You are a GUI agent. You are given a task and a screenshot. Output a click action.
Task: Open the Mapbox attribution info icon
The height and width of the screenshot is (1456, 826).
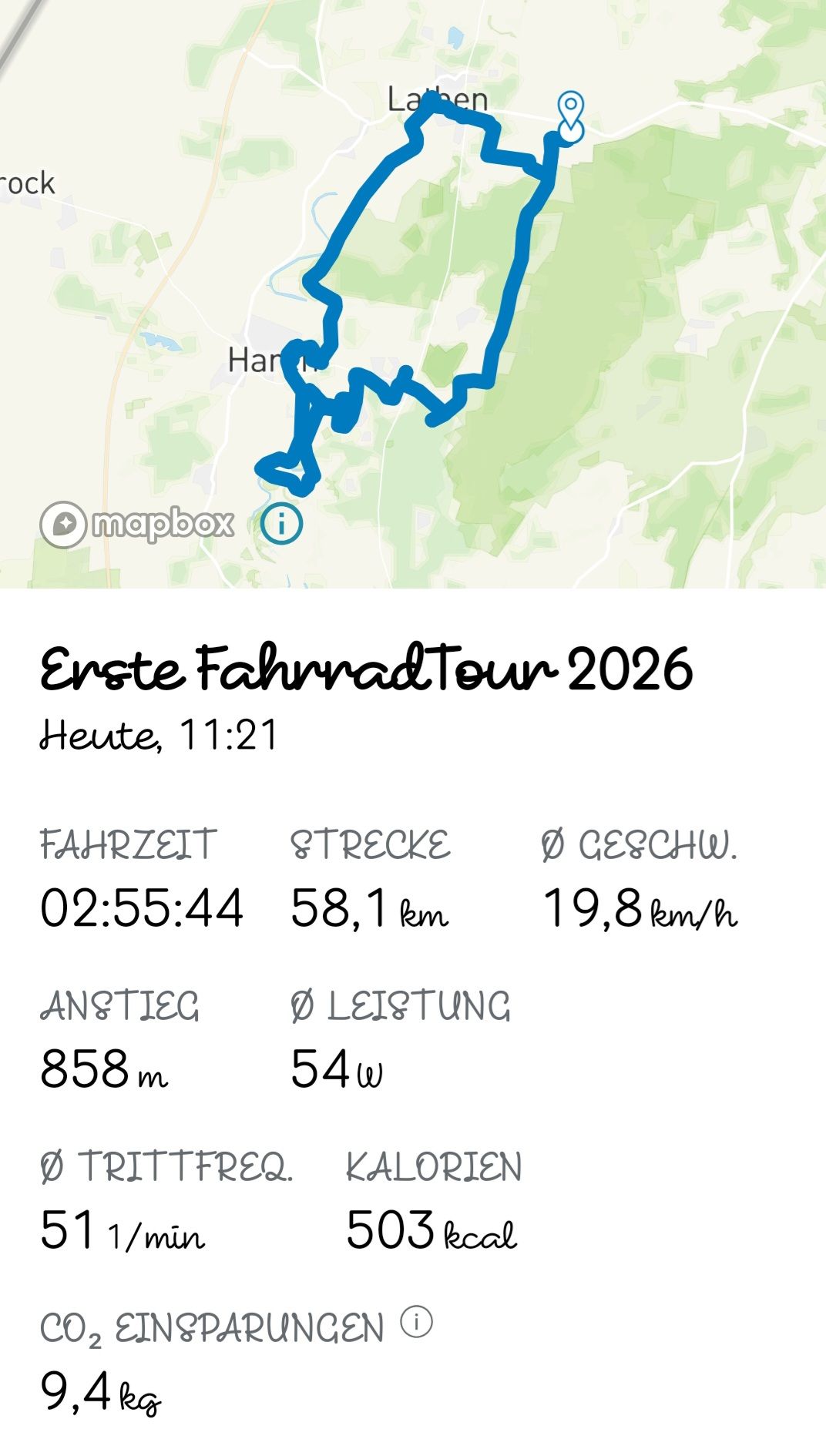coord(281,524)
